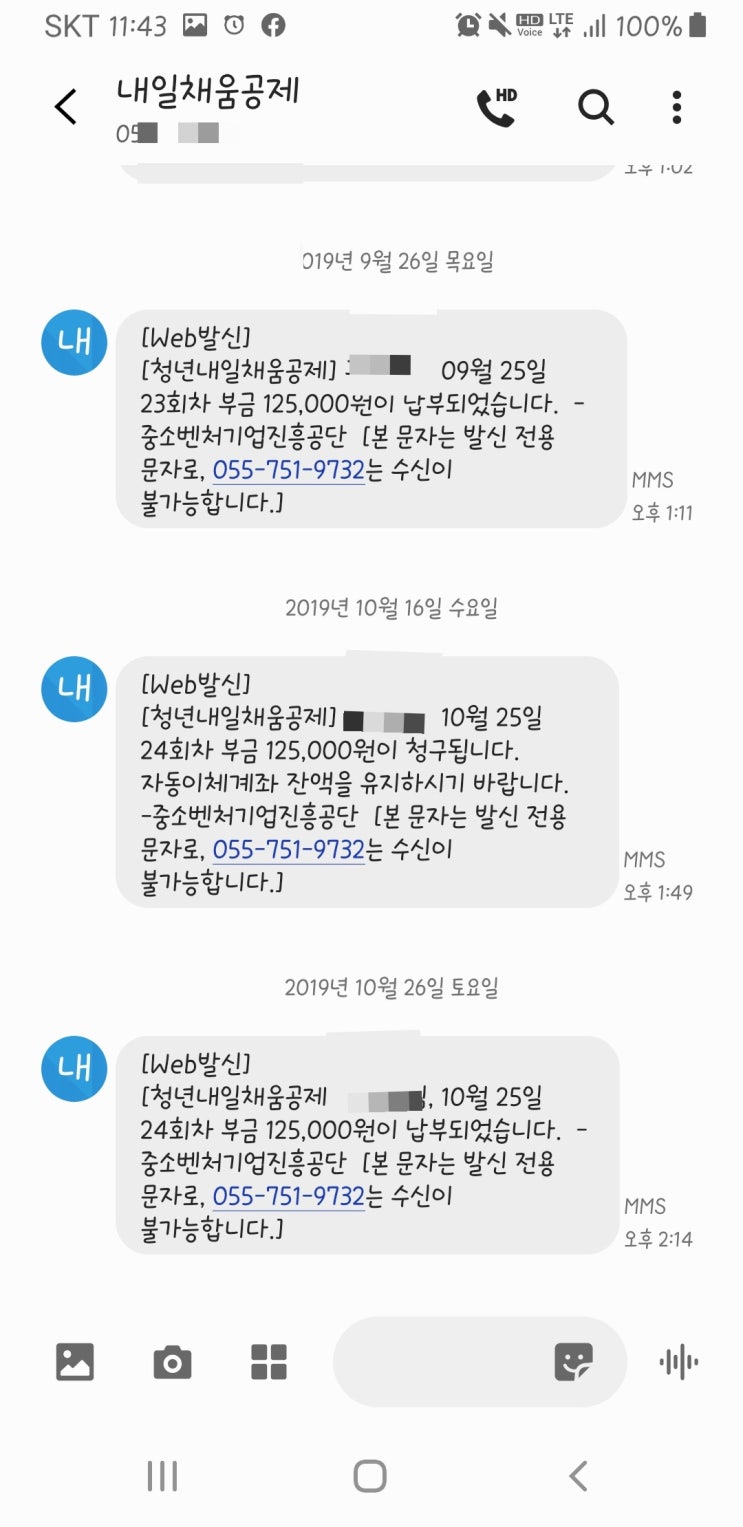
Task: Start a voice message with the waveform icon
Action: tap(678, 1361)
